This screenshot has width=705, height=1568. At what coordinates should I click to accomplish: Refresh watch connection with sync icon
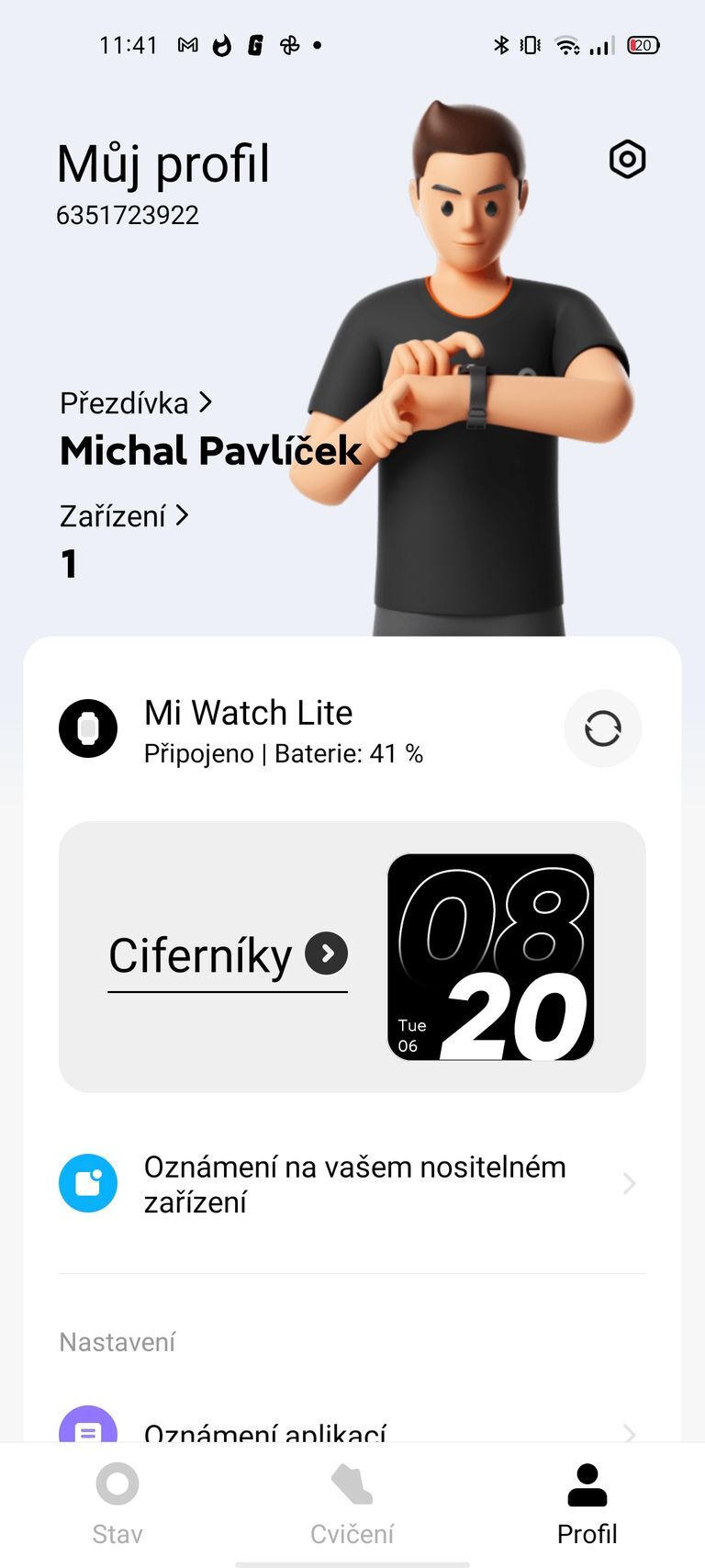point(603,728)
